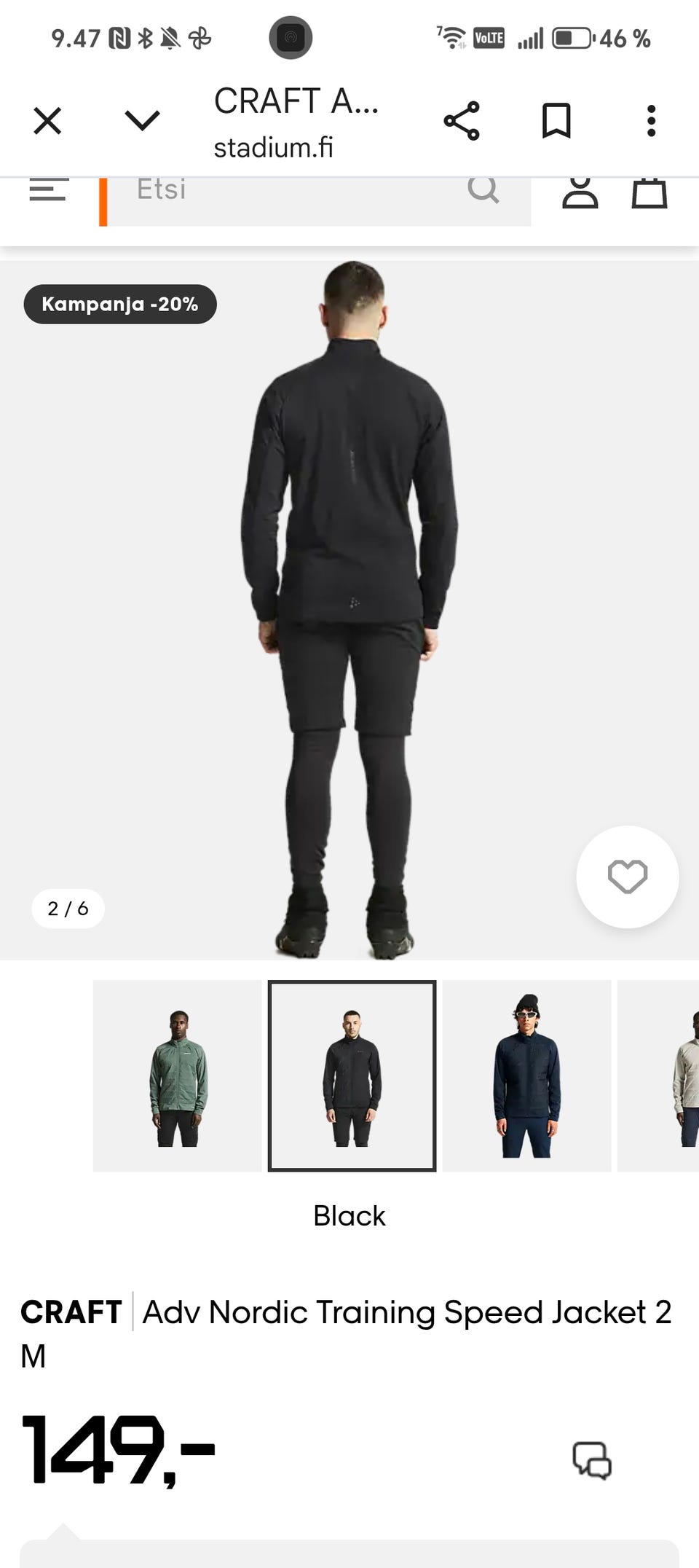The width and height of the screenshot is (699, 1568).
Task: Open the browser overflow menu
Action: click(x=651, y=121)
